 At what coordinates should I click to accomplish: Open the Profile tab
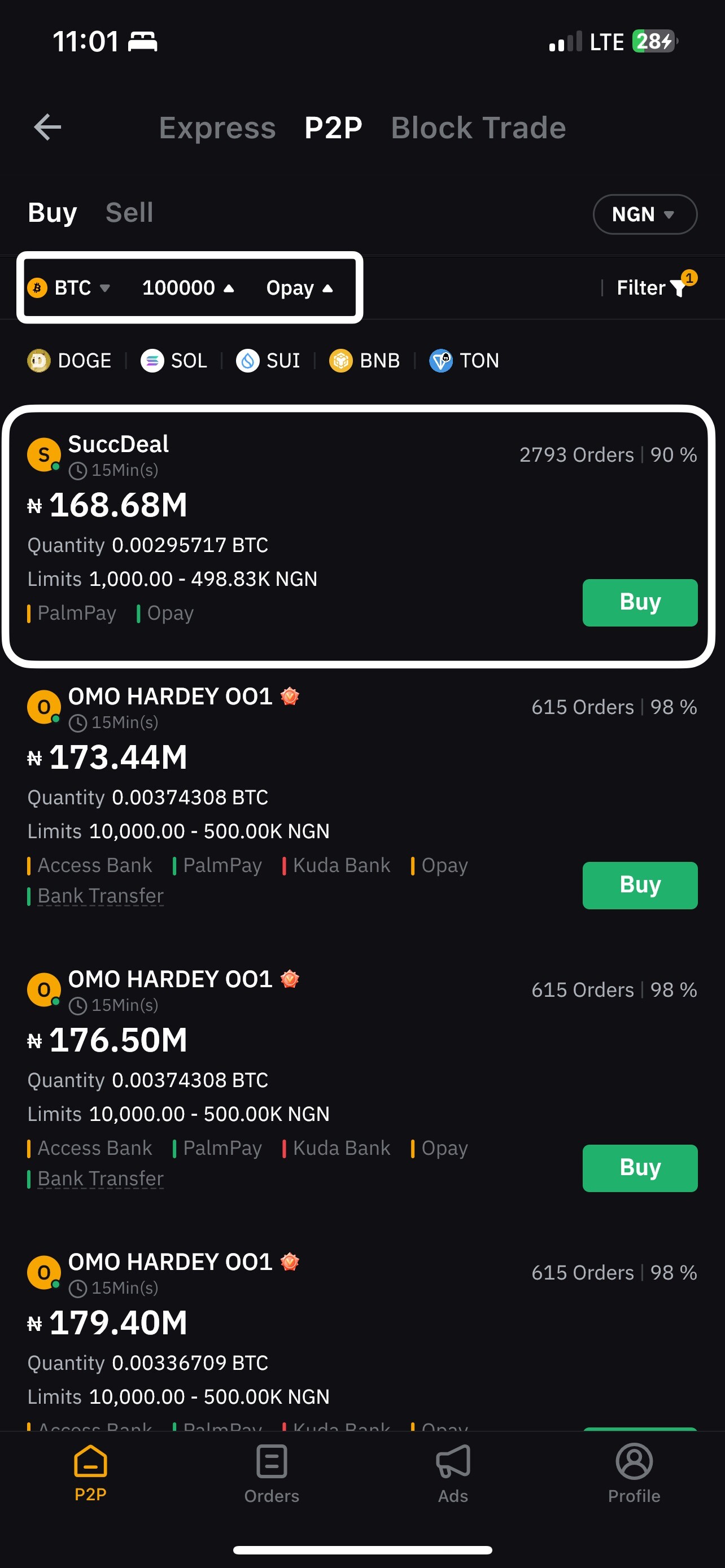[634, 1474]
